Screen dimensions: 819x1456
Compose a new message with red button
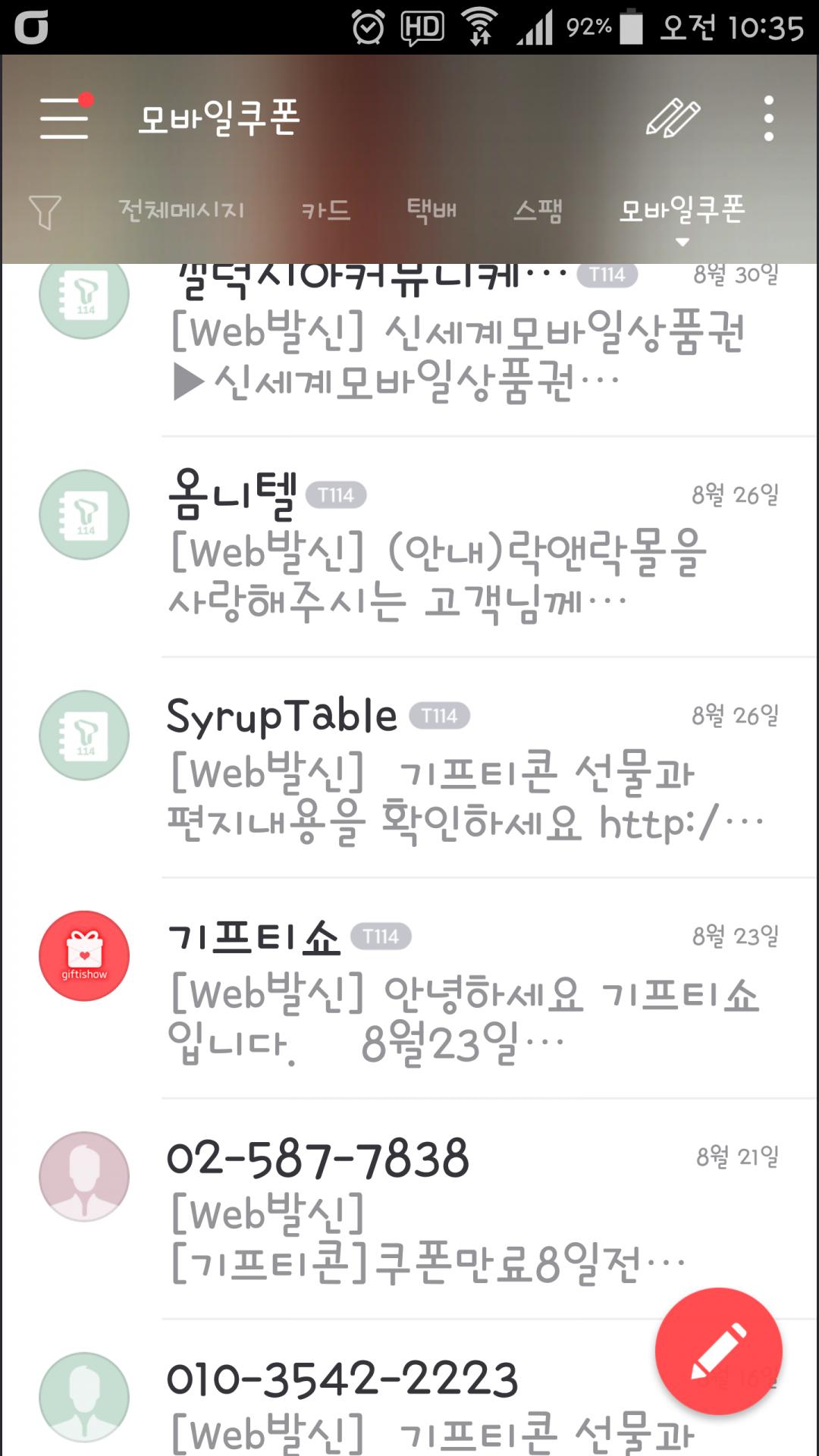[x=718, y=1351]
